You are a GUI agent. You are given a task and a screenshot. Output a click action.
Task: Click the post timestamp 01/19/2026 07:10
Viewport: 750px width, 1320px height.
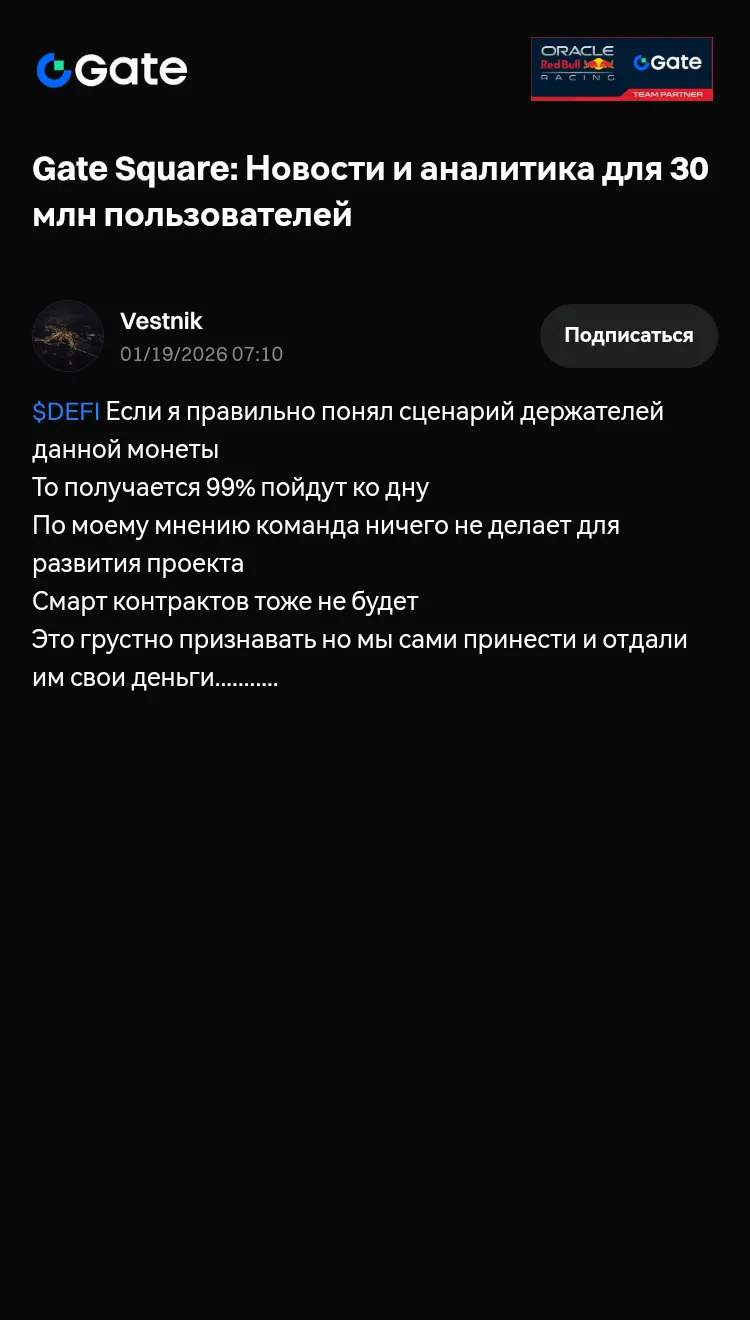coord(201,355)
